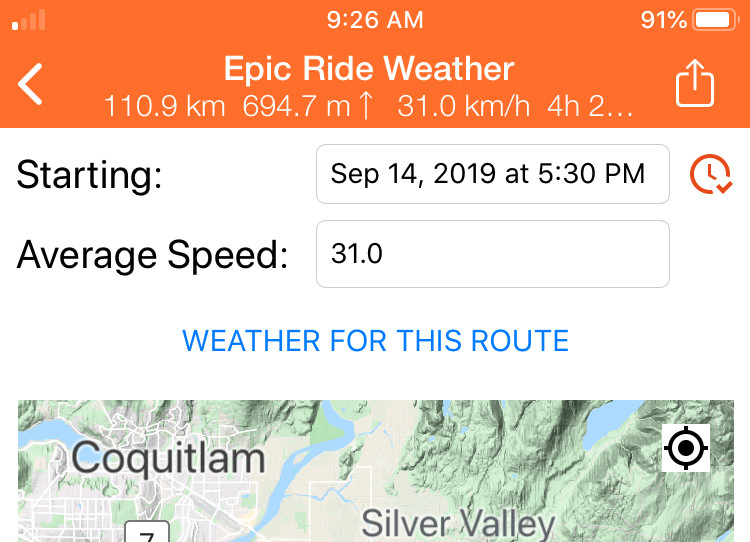Go back using the header arrow

[32, 85]
